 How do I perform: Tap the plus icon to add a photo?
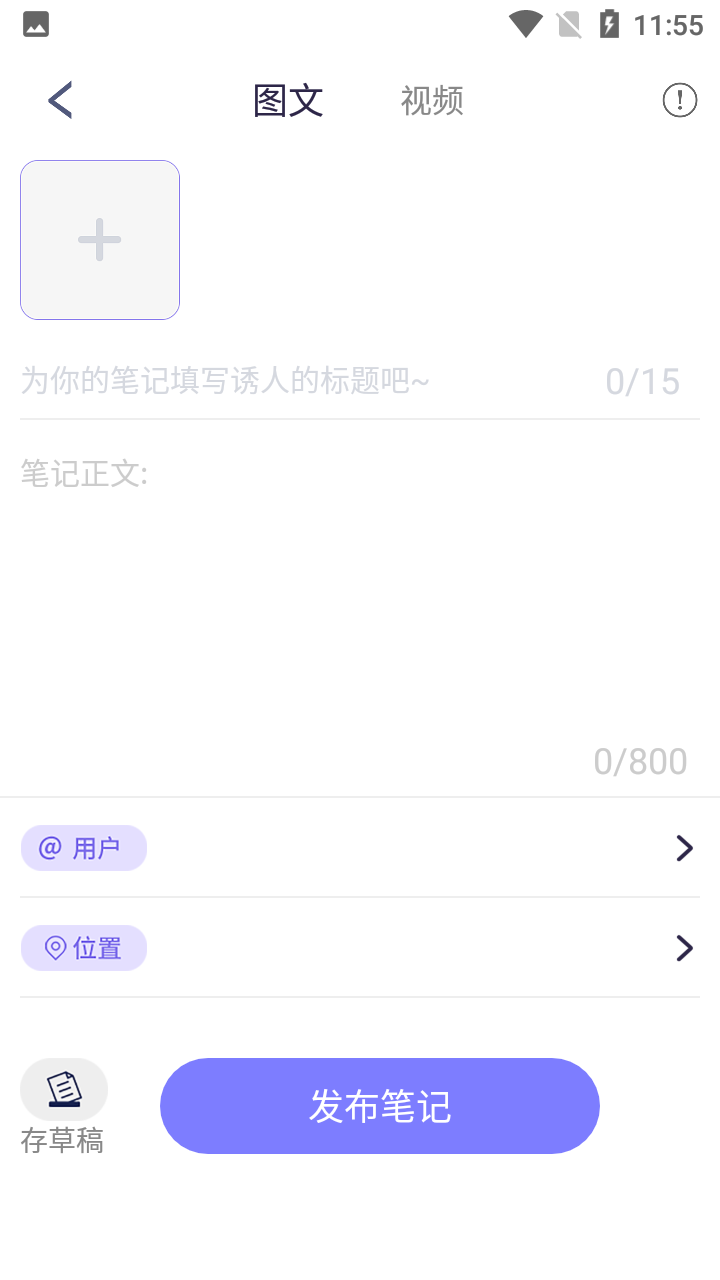point(100,240)
